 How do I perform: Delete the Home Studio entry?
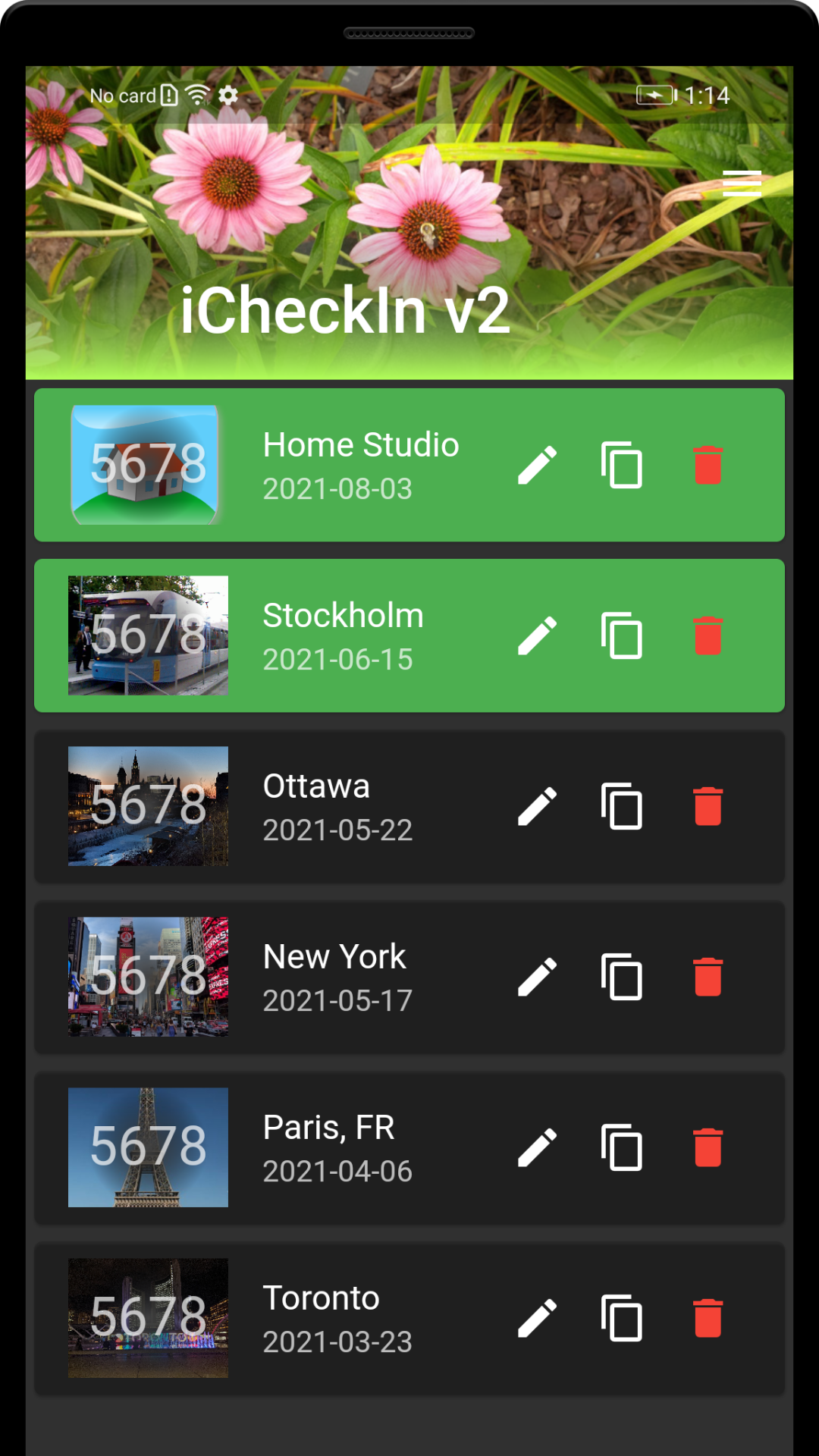tap(708, 465)
